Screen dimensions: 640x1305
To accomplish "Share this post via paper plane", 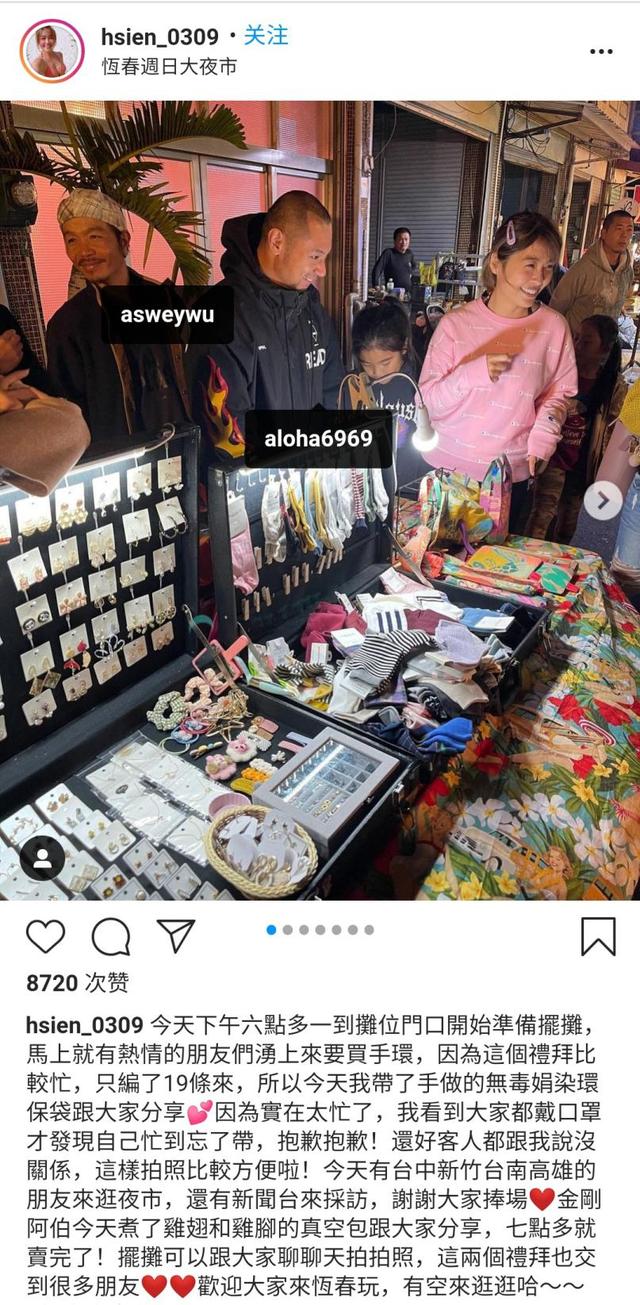I will [176, 936].
